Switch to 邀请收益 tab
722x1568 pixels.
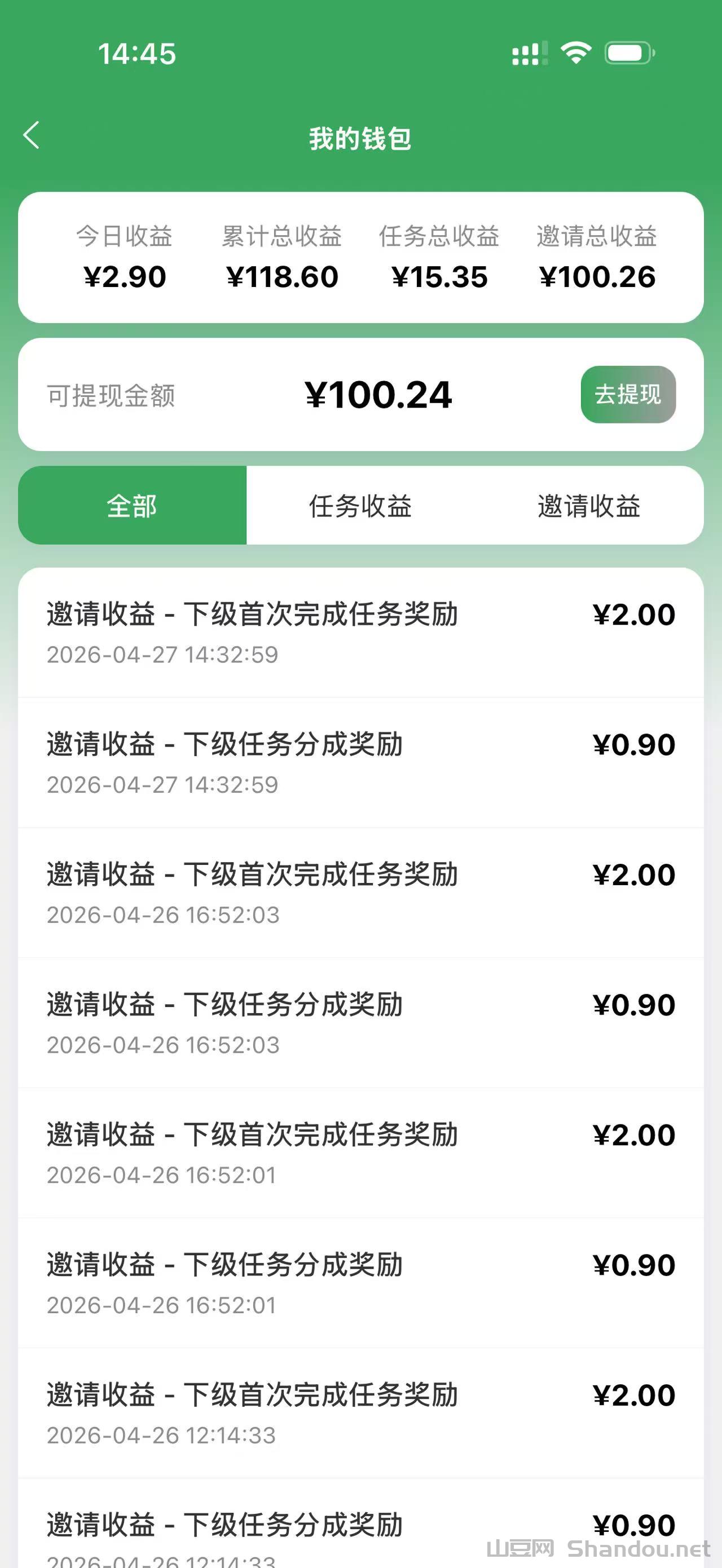[x=589, y=506]
